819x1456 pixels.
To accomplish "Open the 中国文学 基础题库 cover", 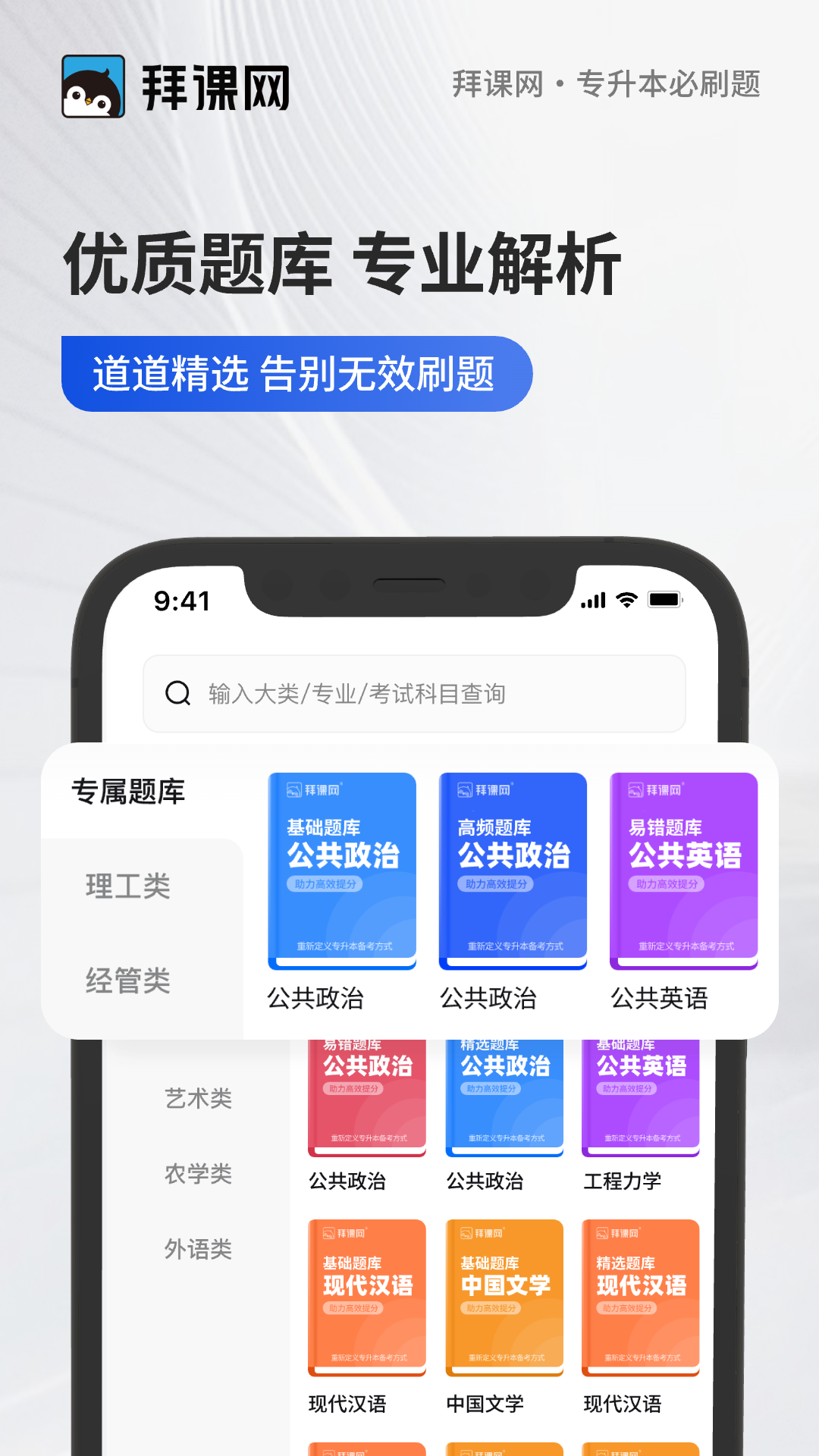I will point(504,1297).
